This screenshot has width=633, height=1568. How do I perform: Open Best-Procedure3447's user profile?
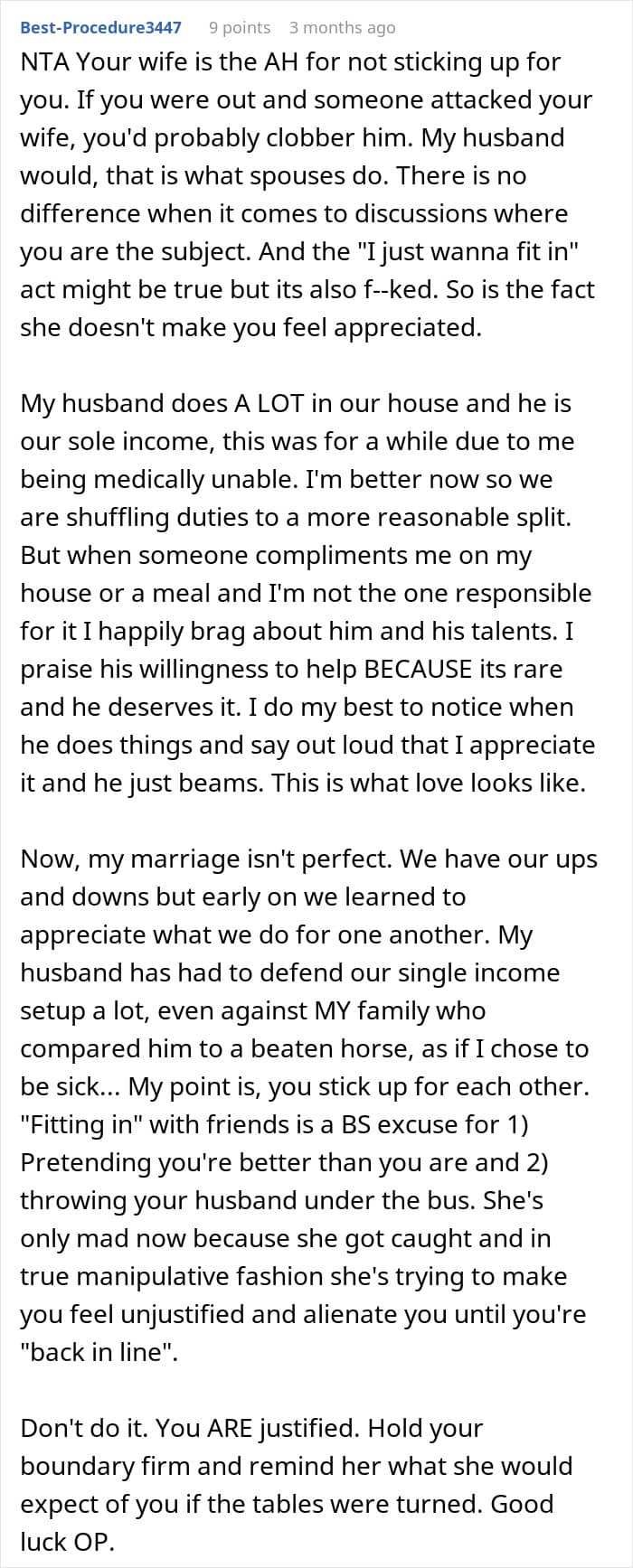[x=100, y=27]
